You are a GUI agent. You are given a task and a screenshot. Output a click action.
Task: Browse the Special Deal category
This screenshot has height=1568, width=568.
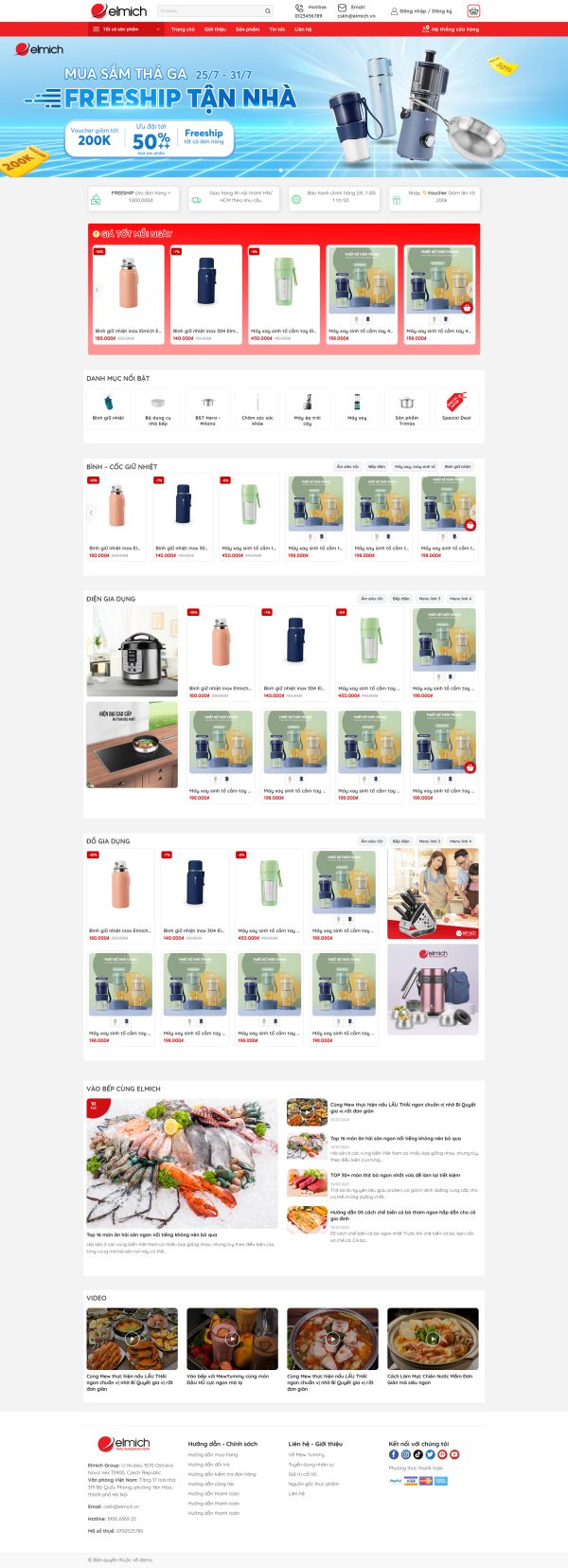[x=456, y=408]
